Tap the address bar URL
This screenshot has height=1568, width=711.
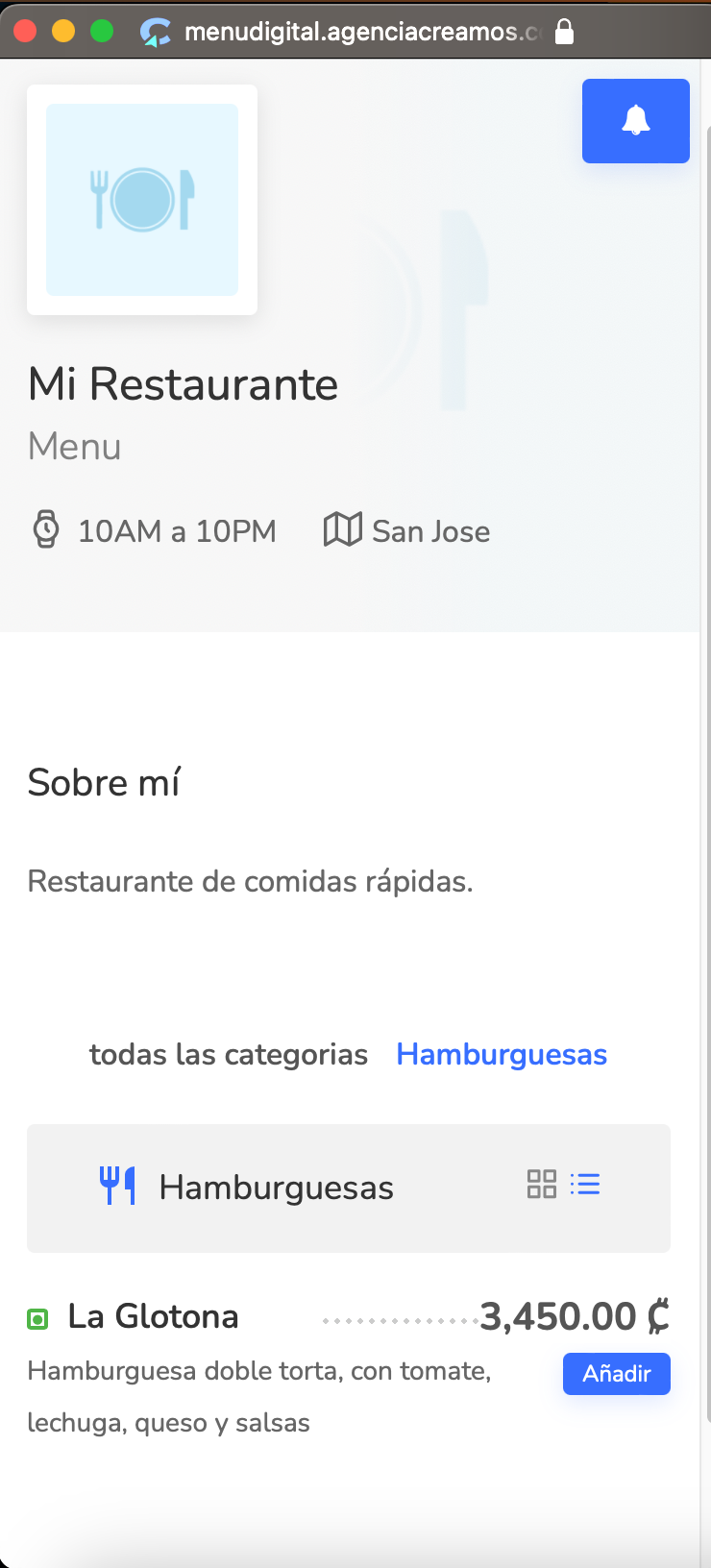(x=363, y=32)
